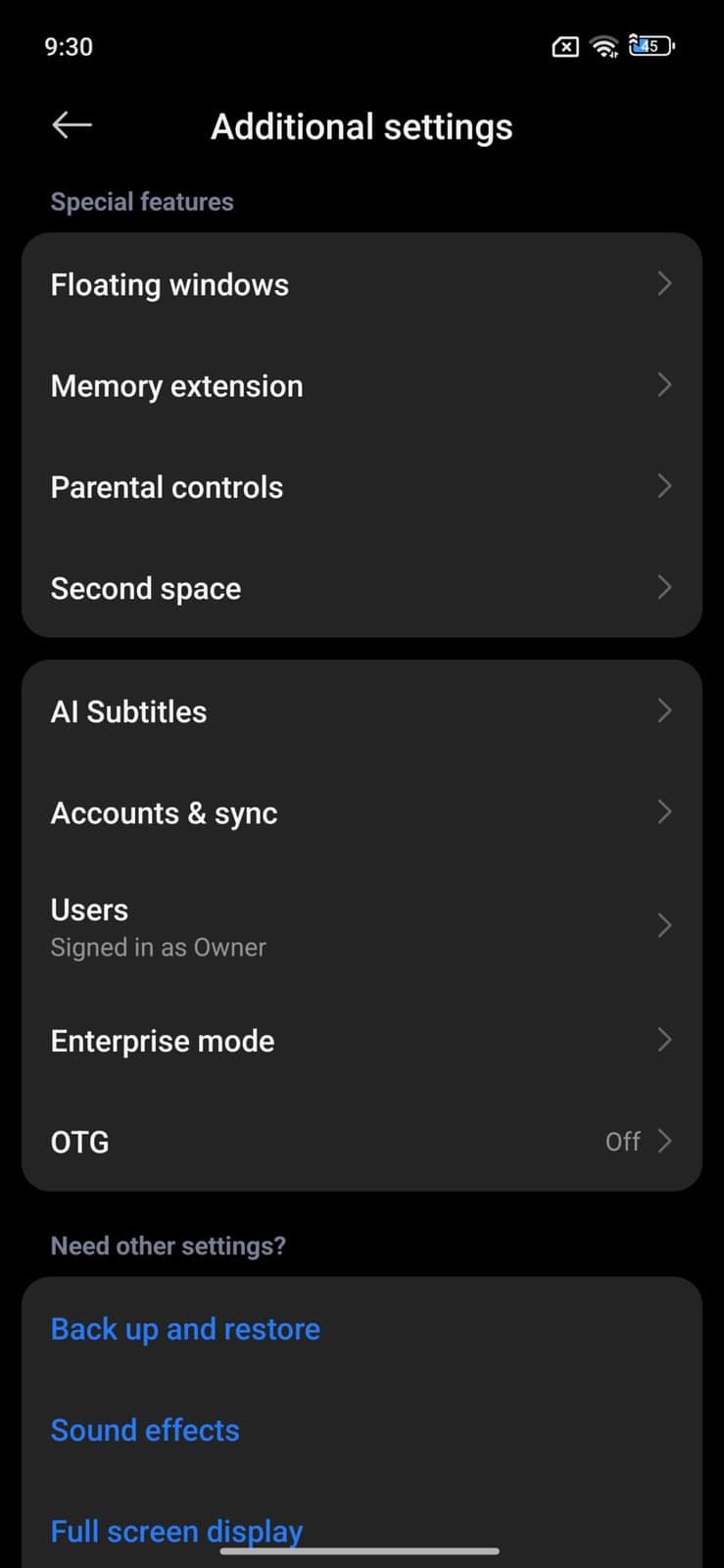Tap the Sound effects link
This screenshot has height=1568, width=724.
coord(145,1430)
